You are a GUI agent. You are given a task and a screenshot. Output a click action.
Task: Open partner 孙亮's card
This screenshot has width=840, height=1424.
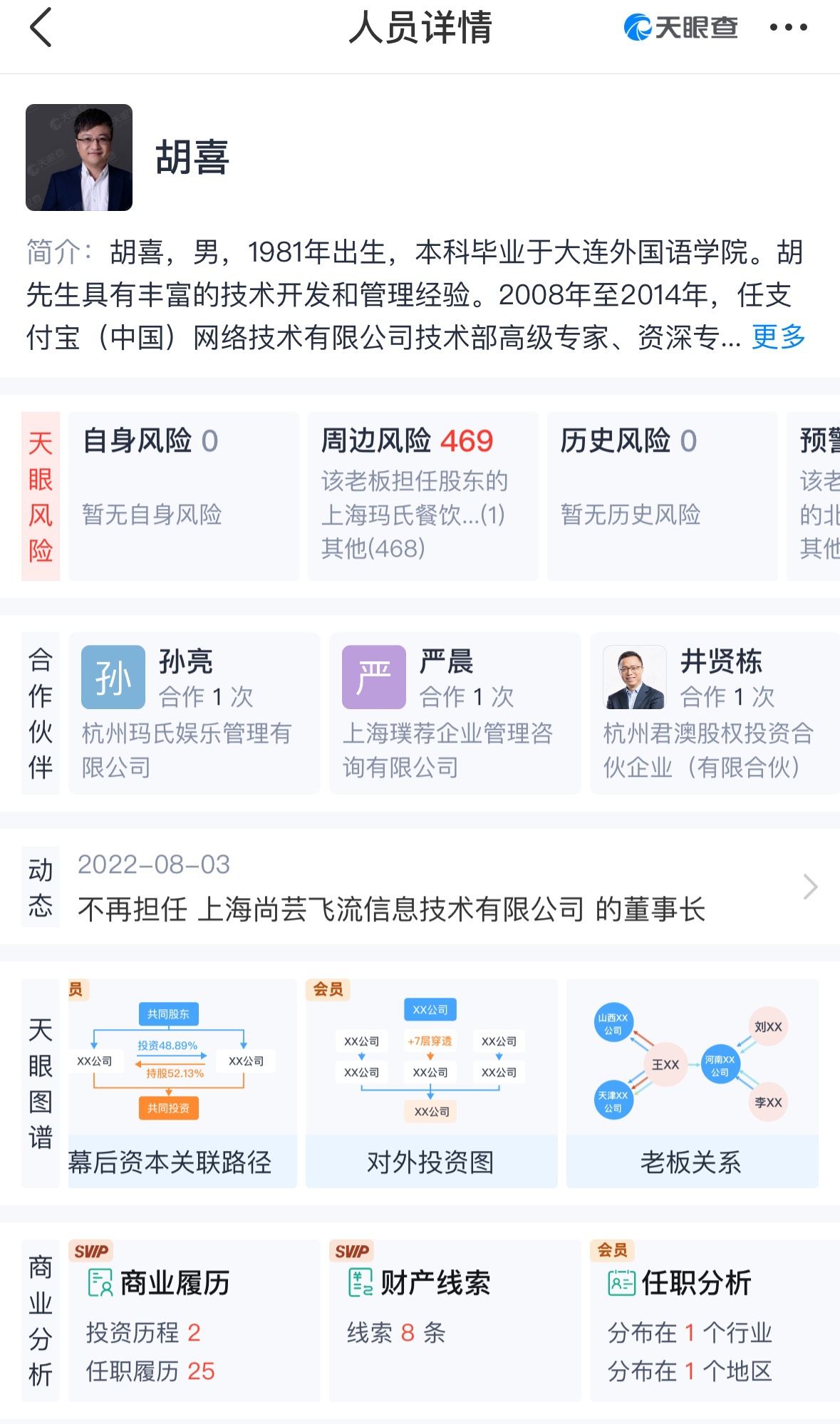pos(195,713)
